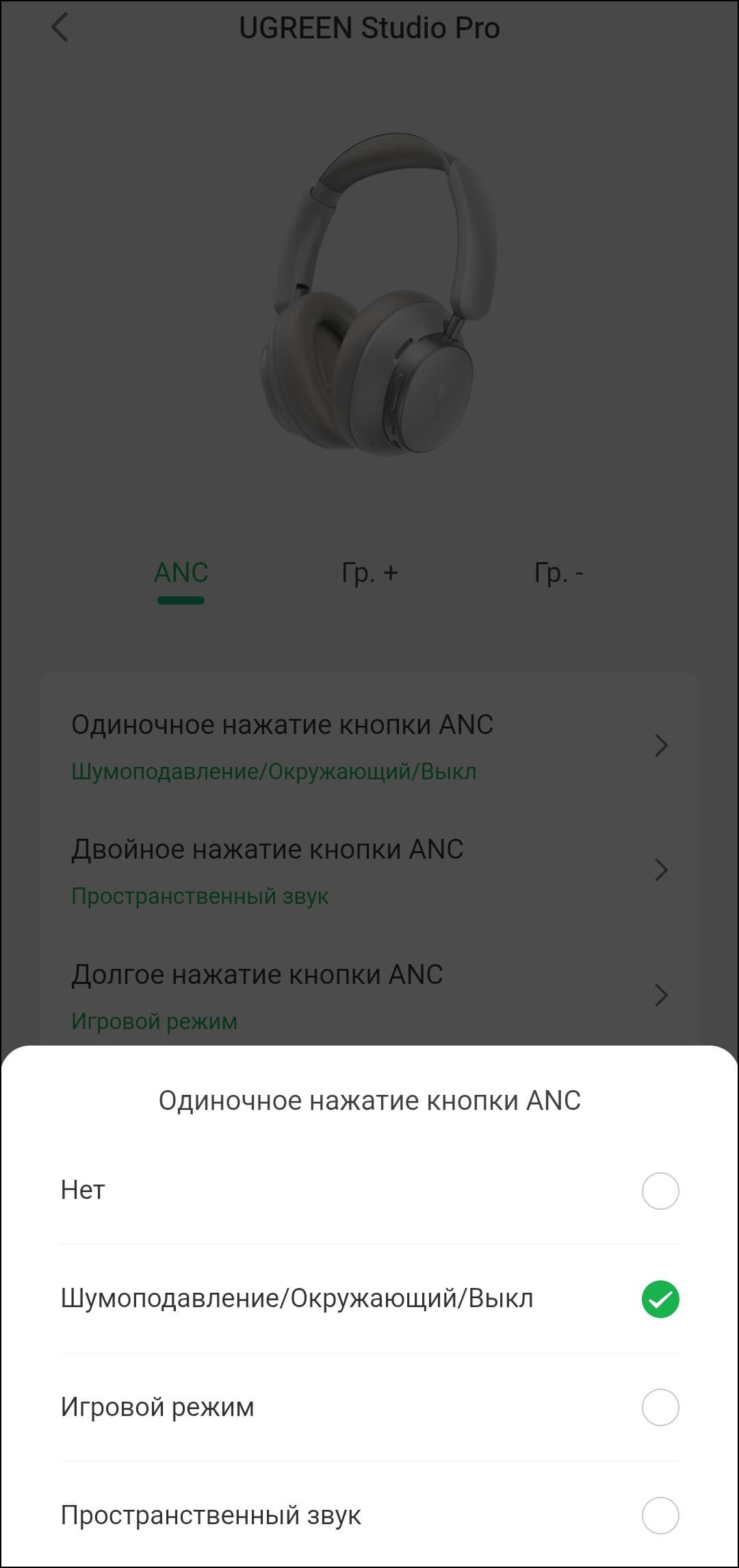Open the ANC tab
Screen dimensions: 739x1568
click(x=181, y=573)
